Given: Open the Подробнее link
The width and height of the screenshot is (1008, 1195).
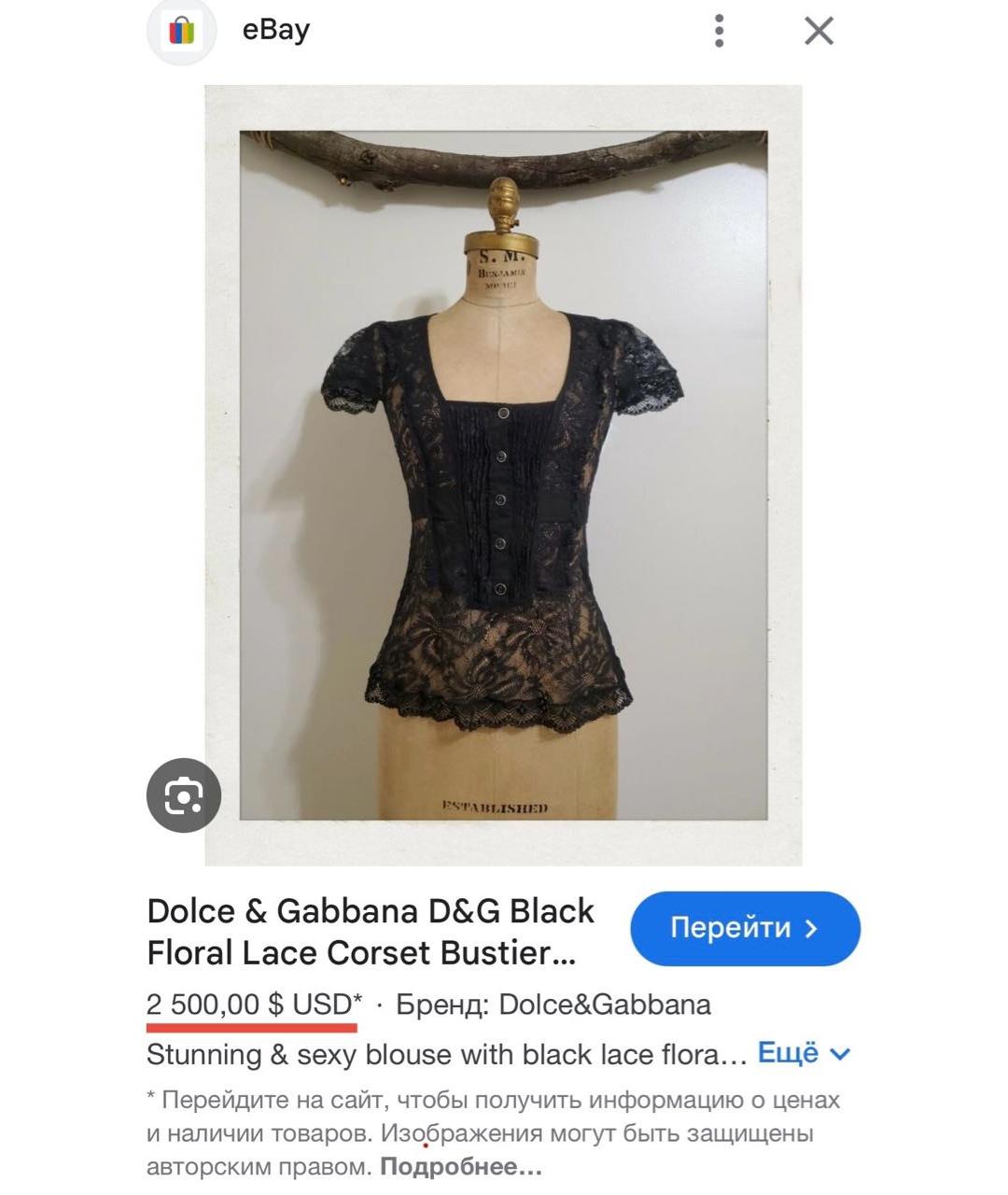Looking at the screenshot, I should tap(461, 1166).
